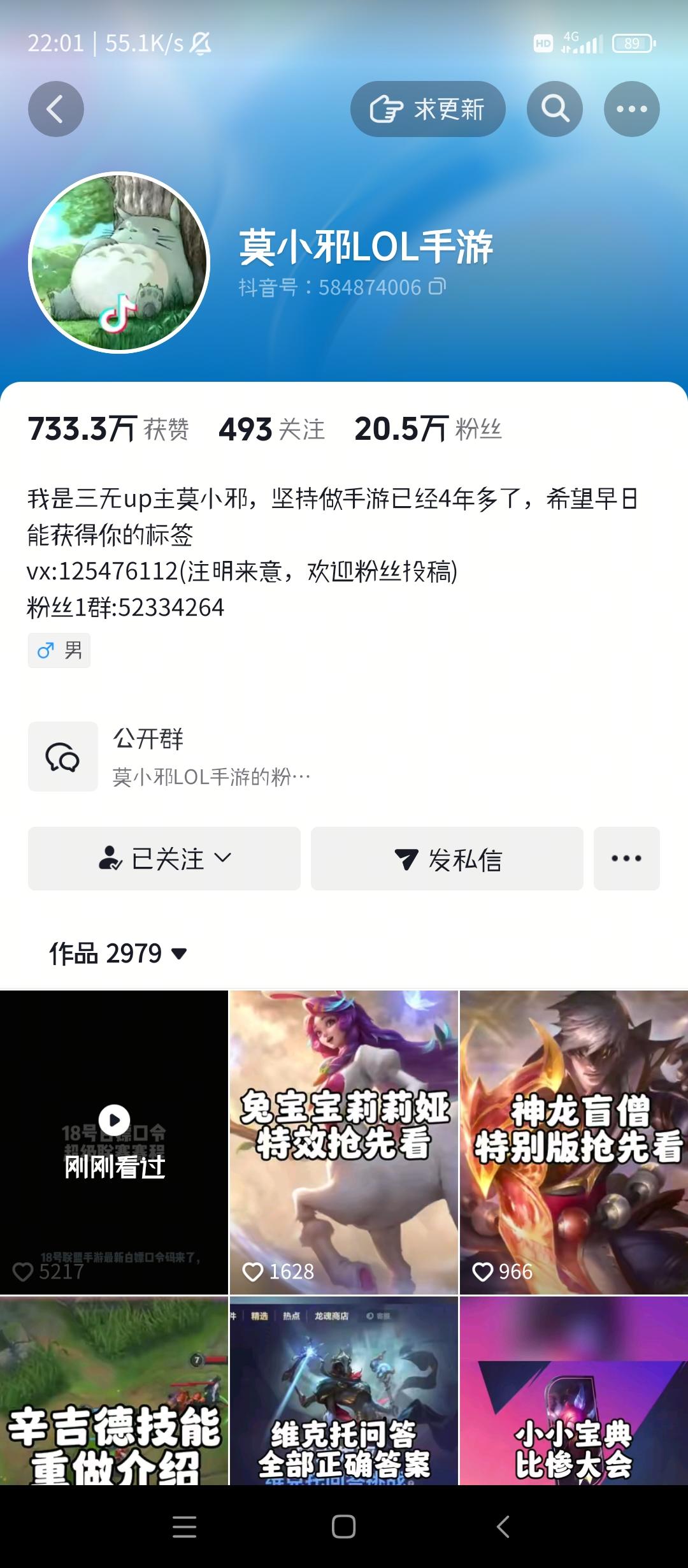Expand the ... menu beside 发私信

point(626,859)
